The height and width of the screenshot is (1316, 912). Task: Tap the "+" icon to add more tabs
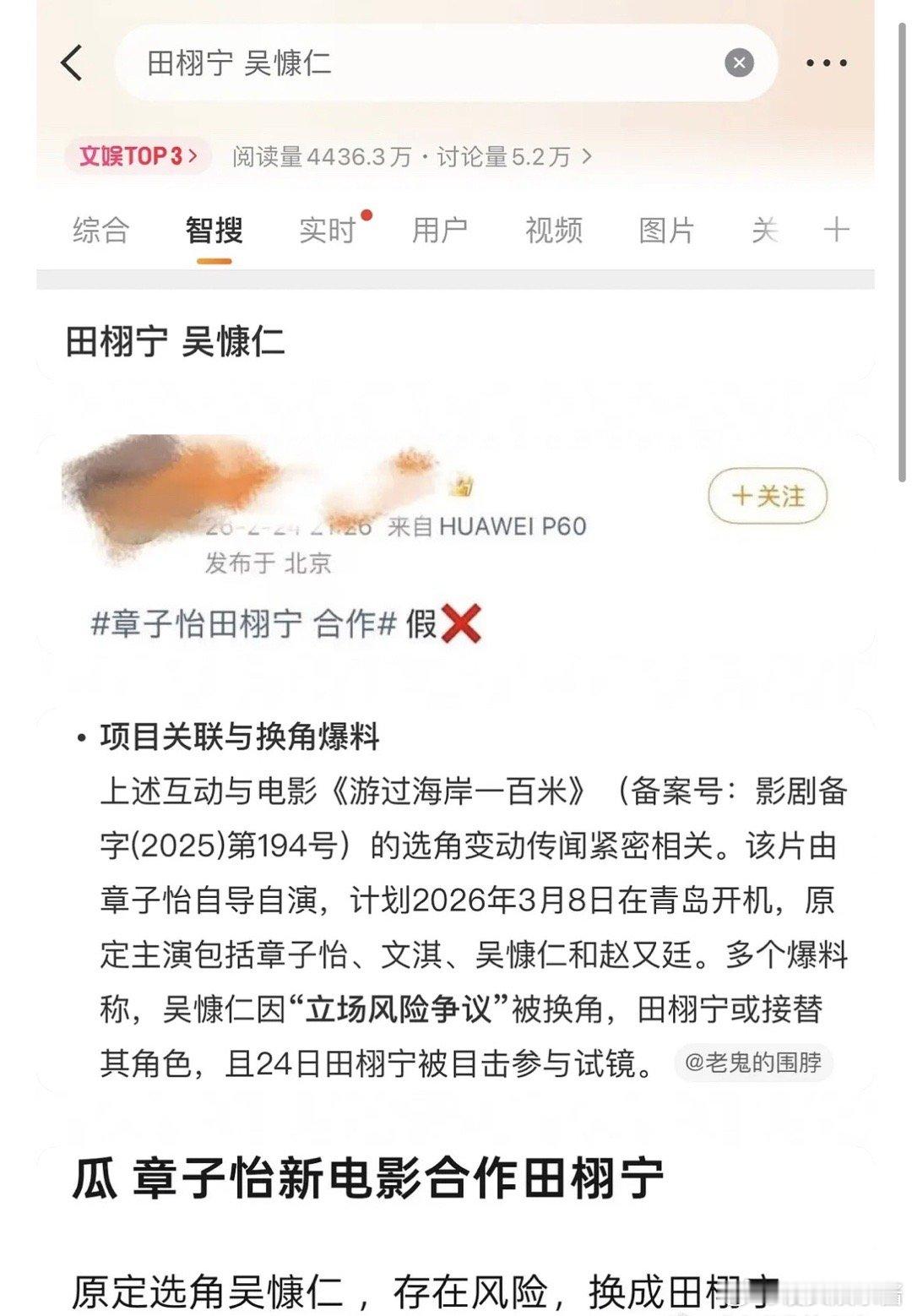click(835, 229)
